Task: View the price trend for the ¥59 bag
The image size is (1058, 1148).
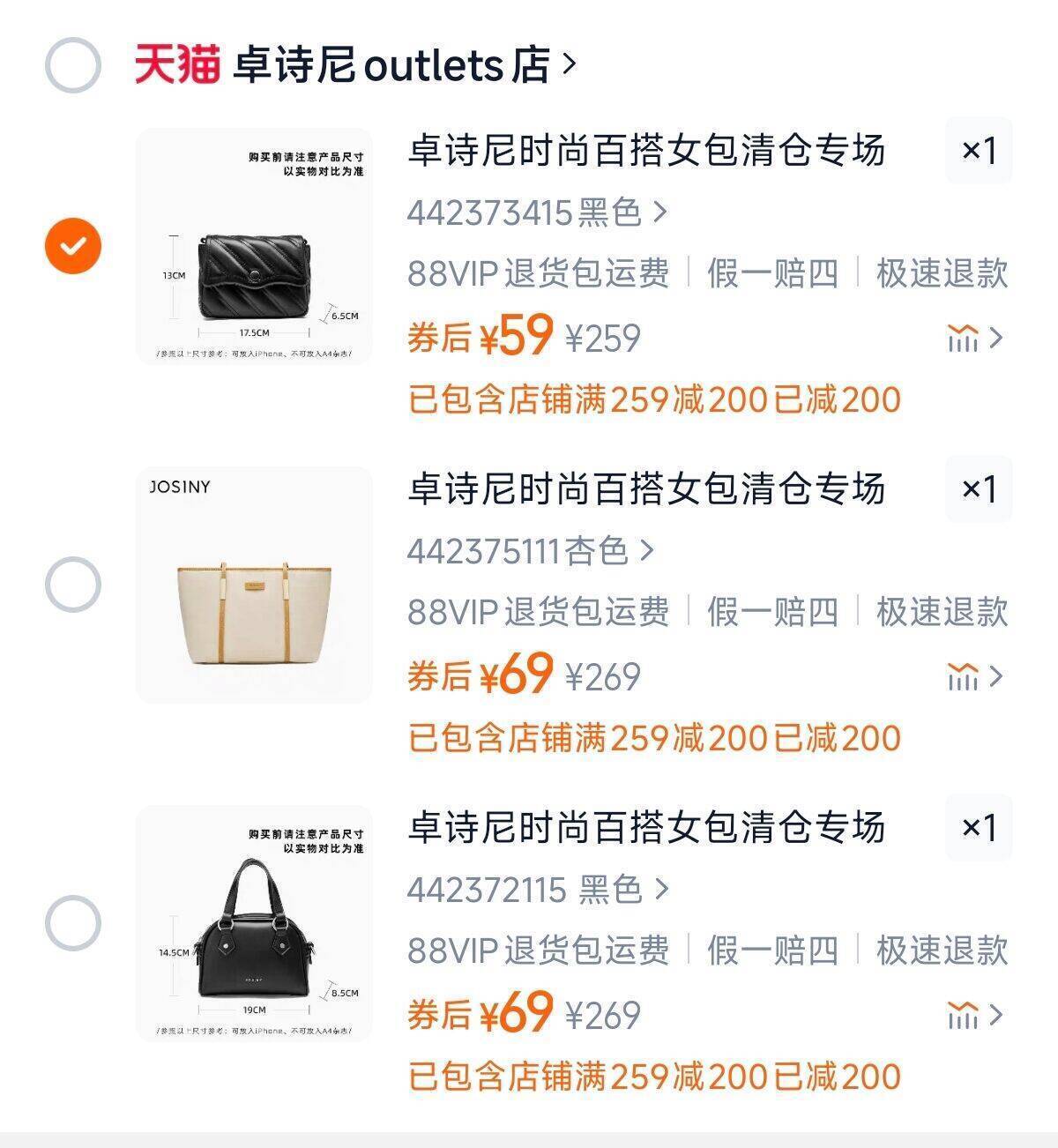Action: coord(974,338)
